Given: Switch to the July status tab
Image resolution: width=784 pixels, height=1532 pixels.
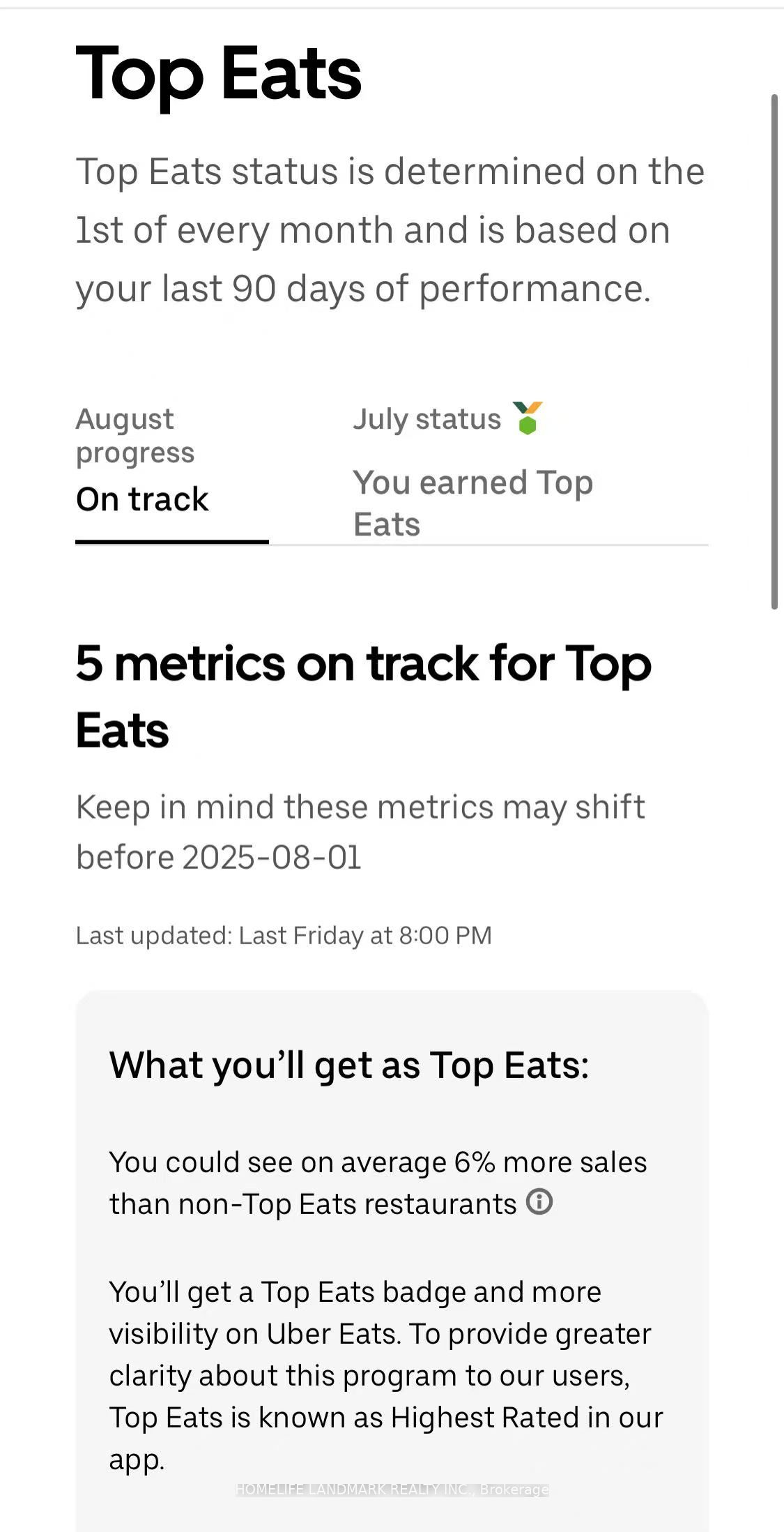Looking at the screenshot, I should pyautogui.click(x=472, y=471).
